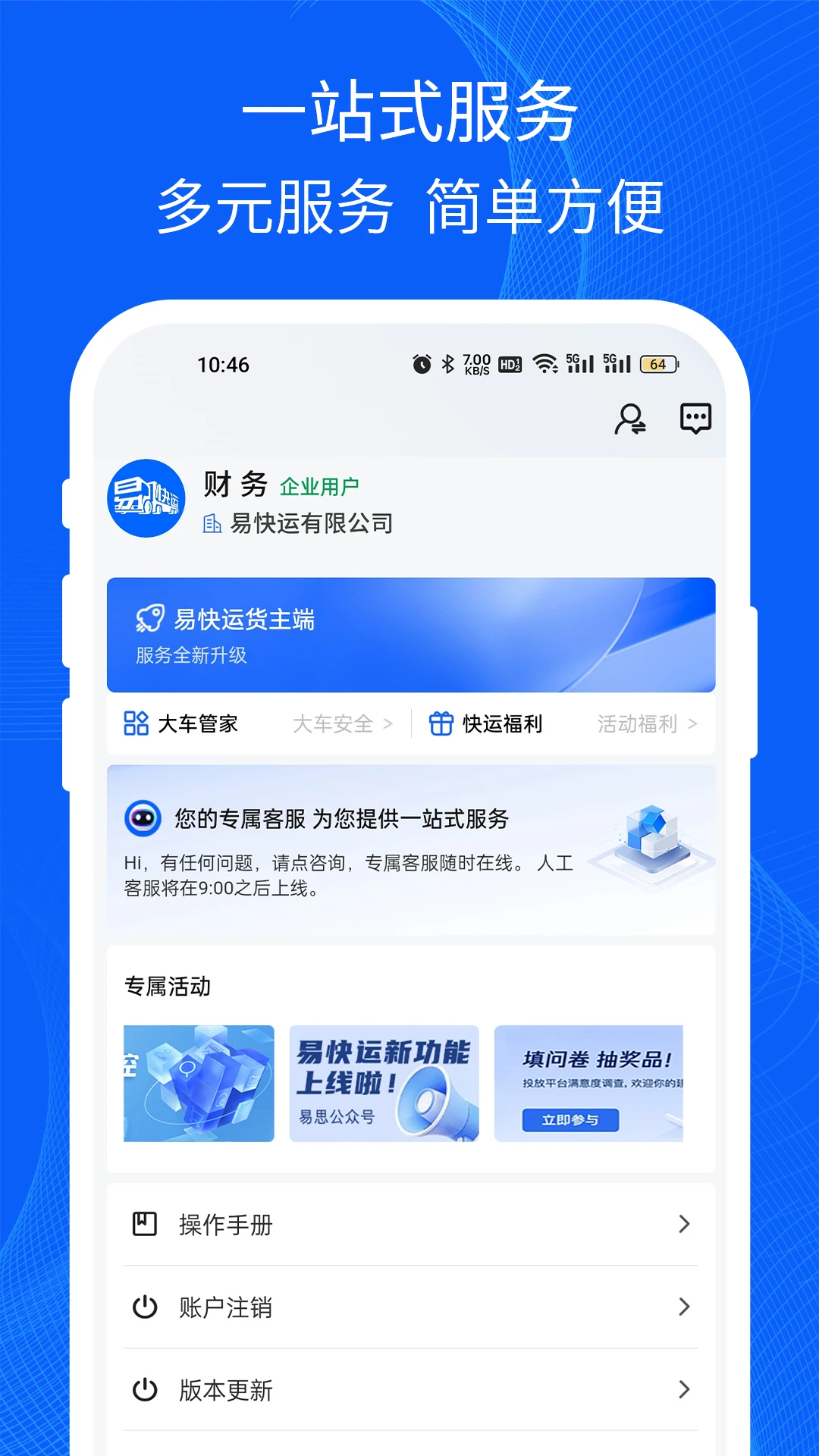Open the customer service robot icon

click(x=144, y=820)
